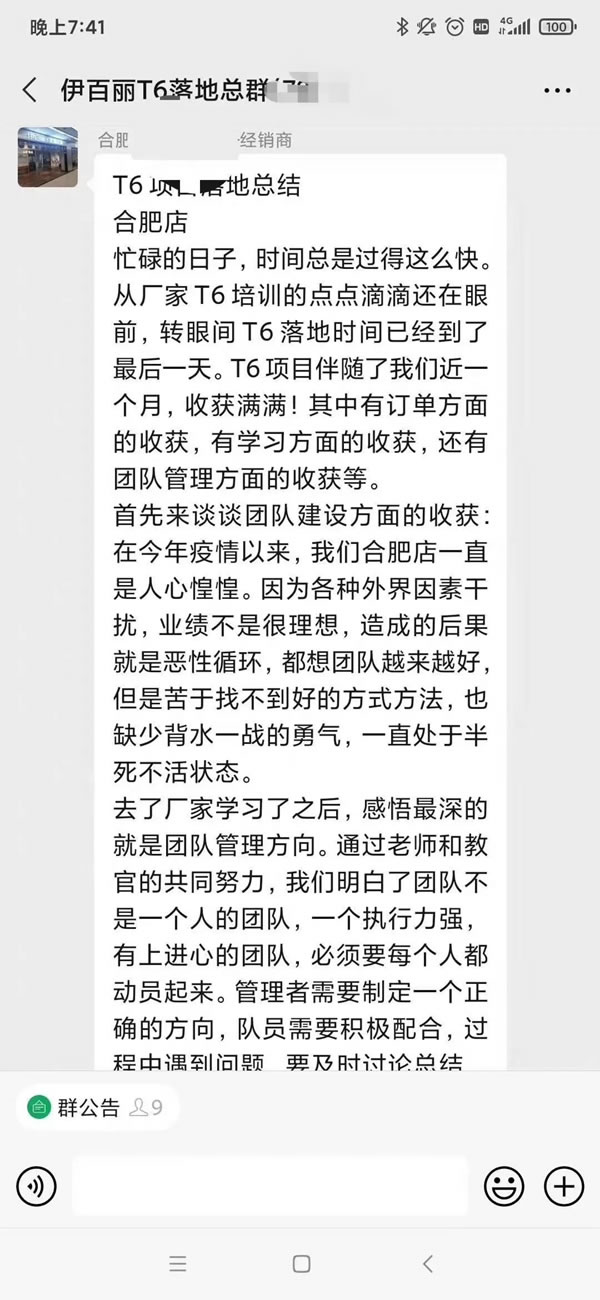The height and width of the screenshot is (1300, 600).
Task: Open the group chat overflow menu
Action: tap(556, 90)
